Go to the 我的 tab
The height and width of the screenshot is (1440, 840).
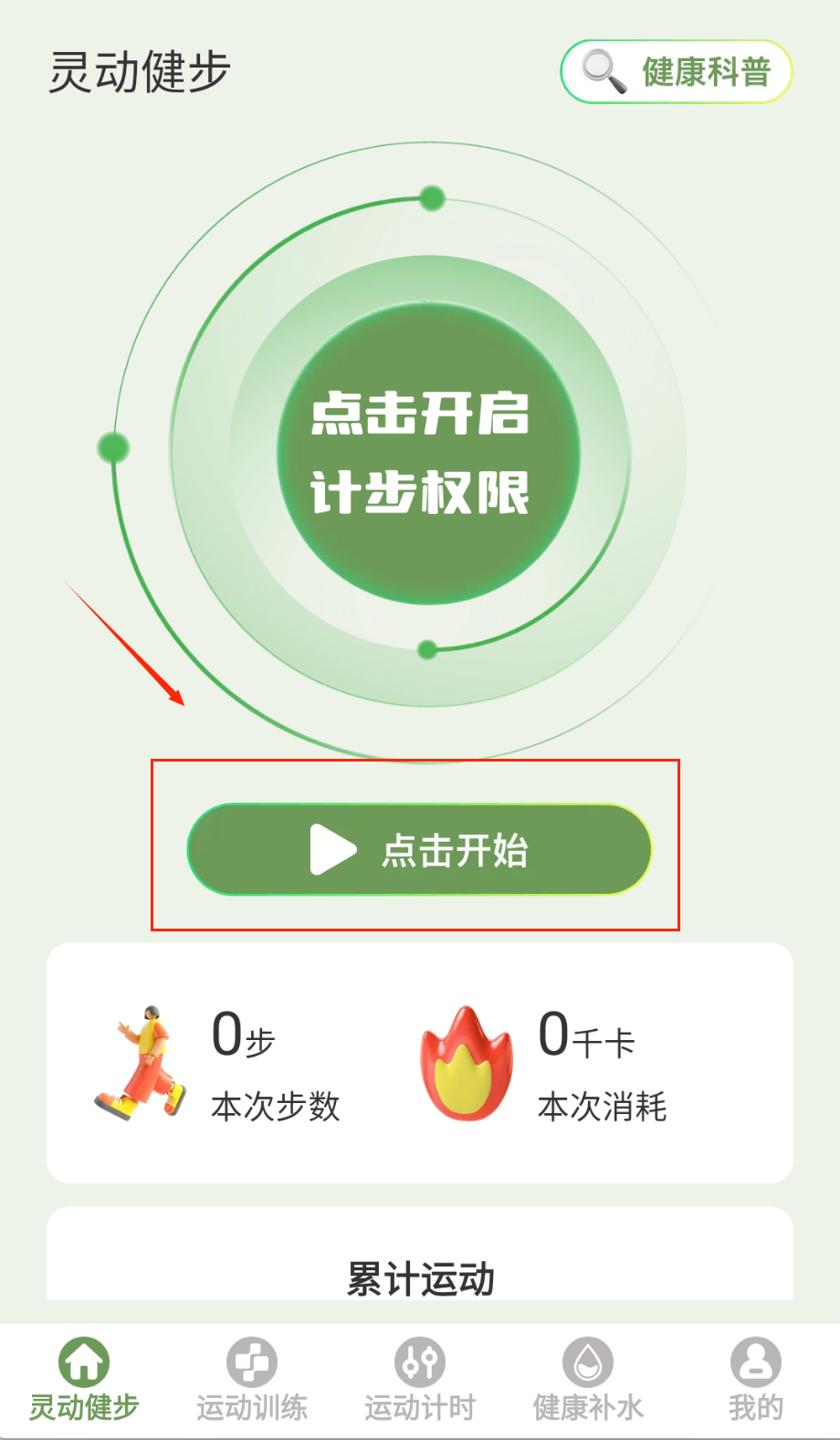(755, 1379)
